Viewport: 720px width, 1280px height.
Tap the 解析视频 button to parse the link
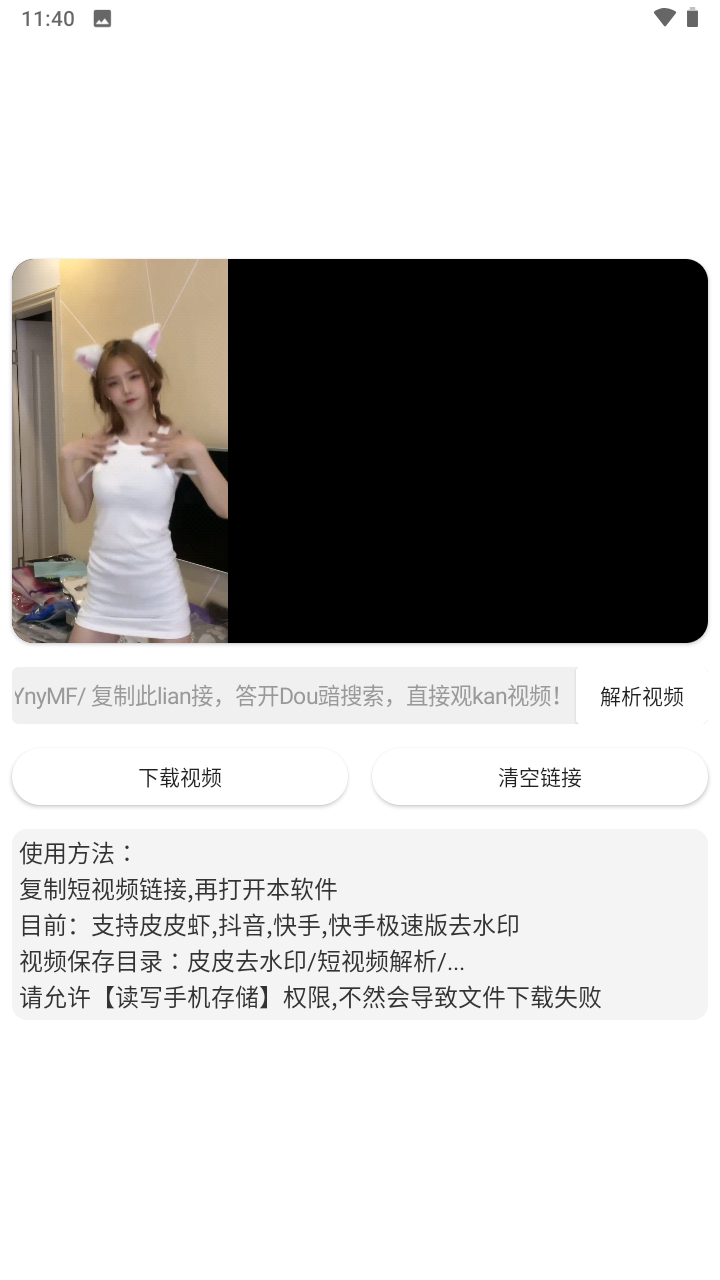641,696
